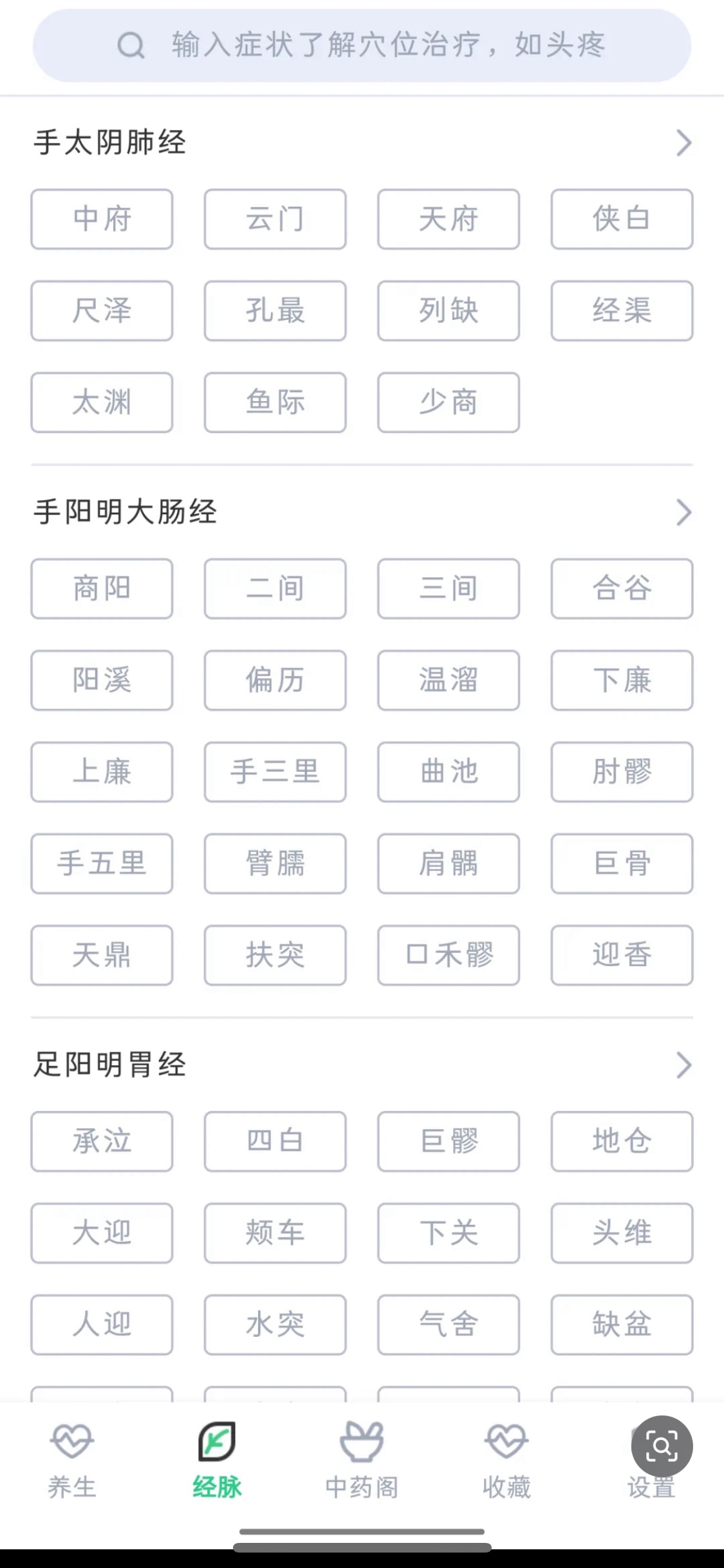The width and height of the screenshot is (724, 1568).
Task: Select the 曲池 acupoint
Action: [x=449, y=772]
